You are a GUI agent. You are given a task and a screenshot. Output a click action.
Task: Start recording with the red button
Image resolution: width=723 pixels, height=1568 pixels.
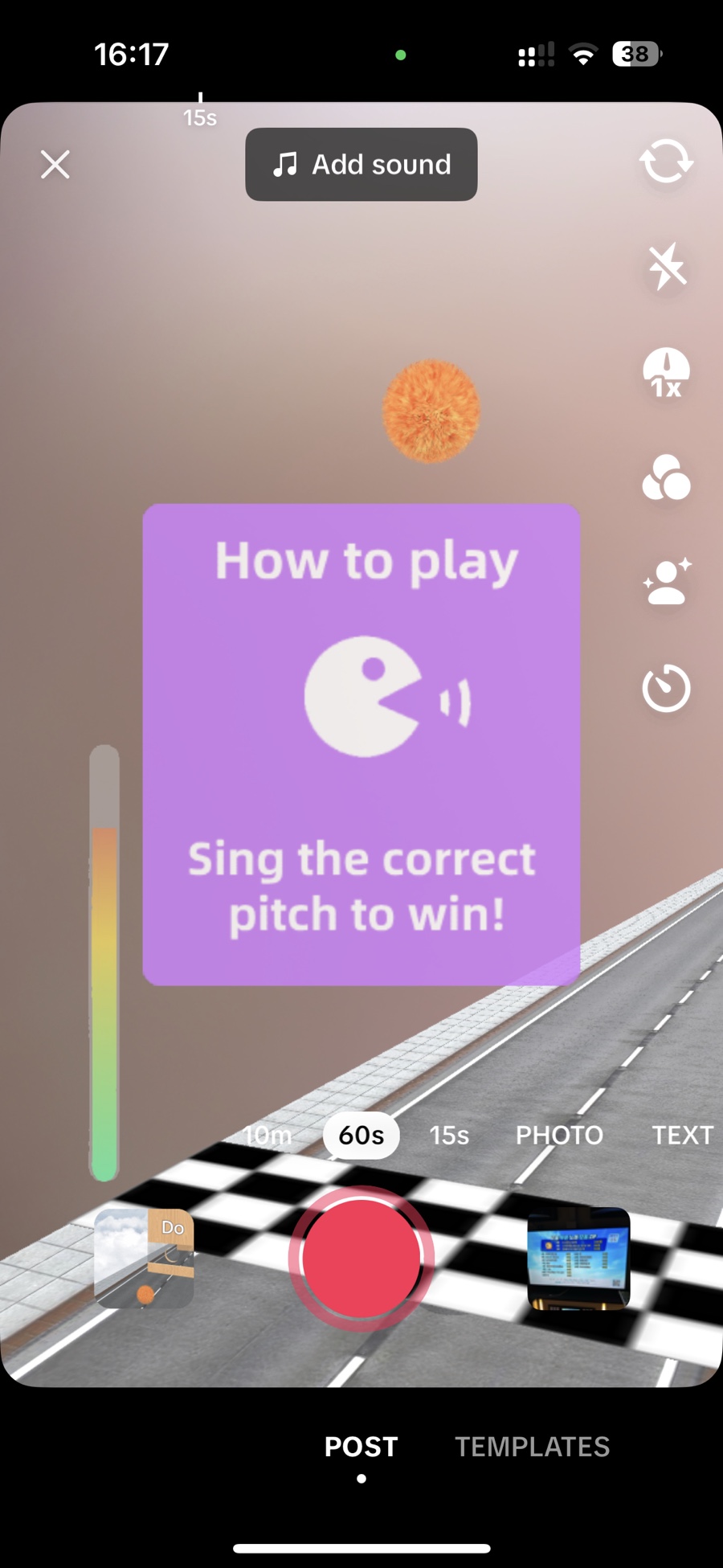(361, 1258)
